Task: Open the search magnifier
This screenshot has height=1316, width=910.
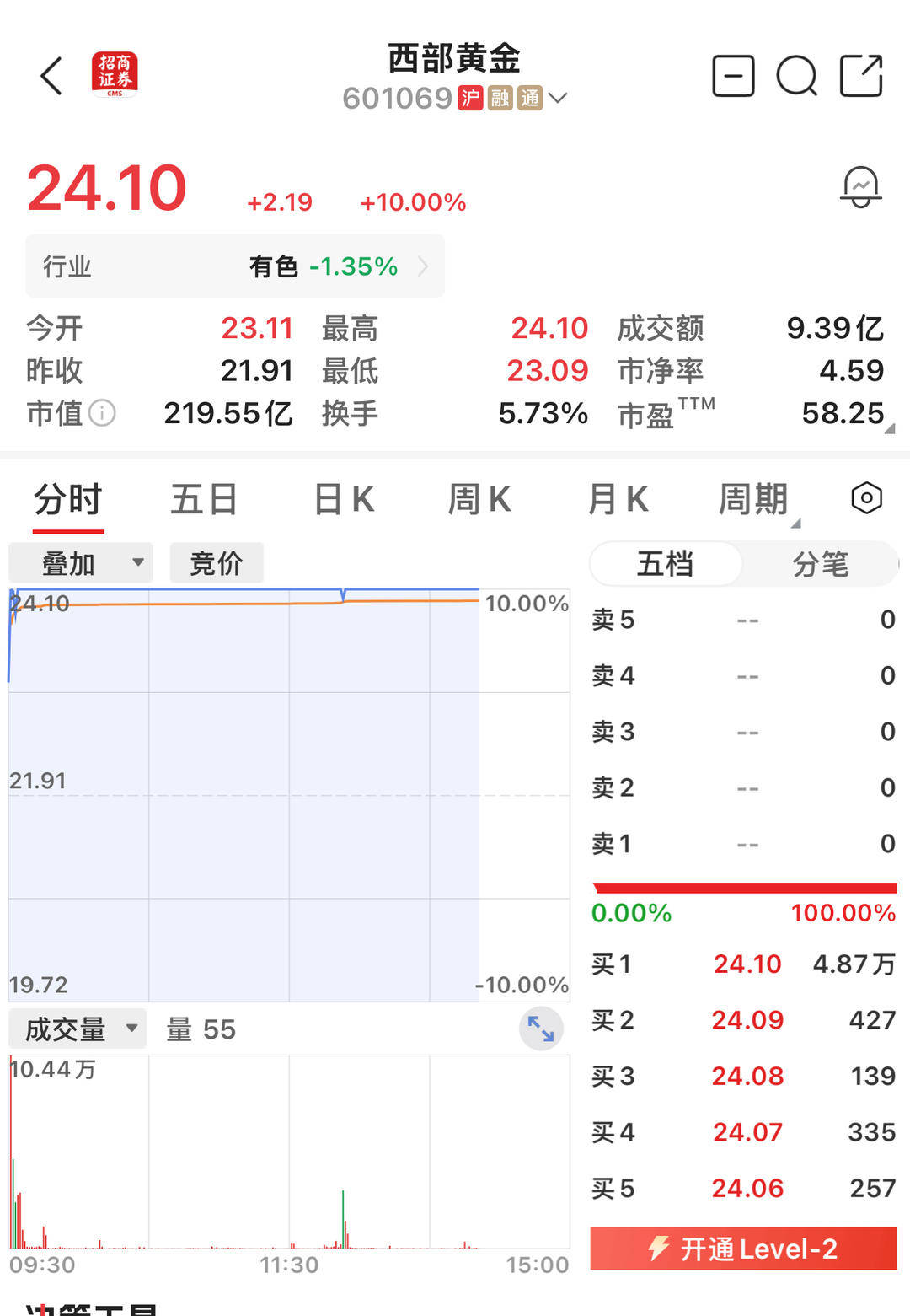Action: click(796, 77)
